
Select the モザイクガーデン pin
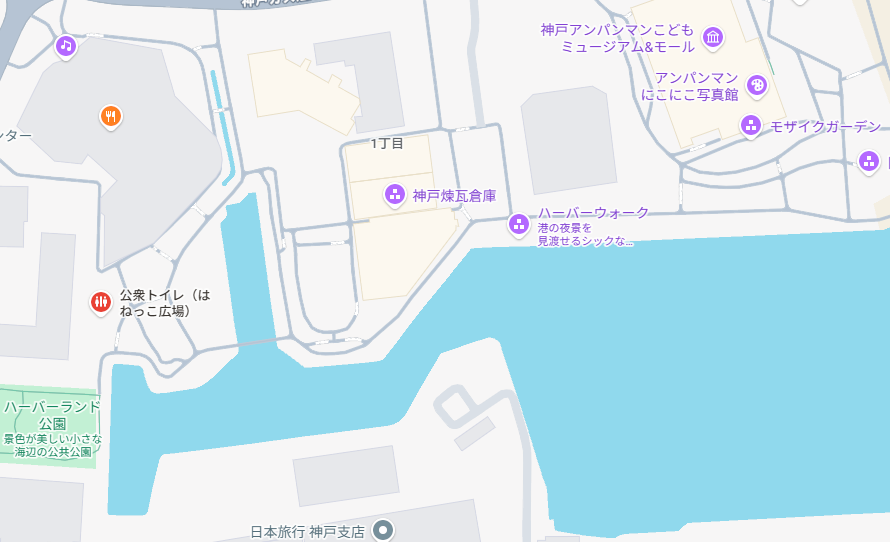(750, 125)
